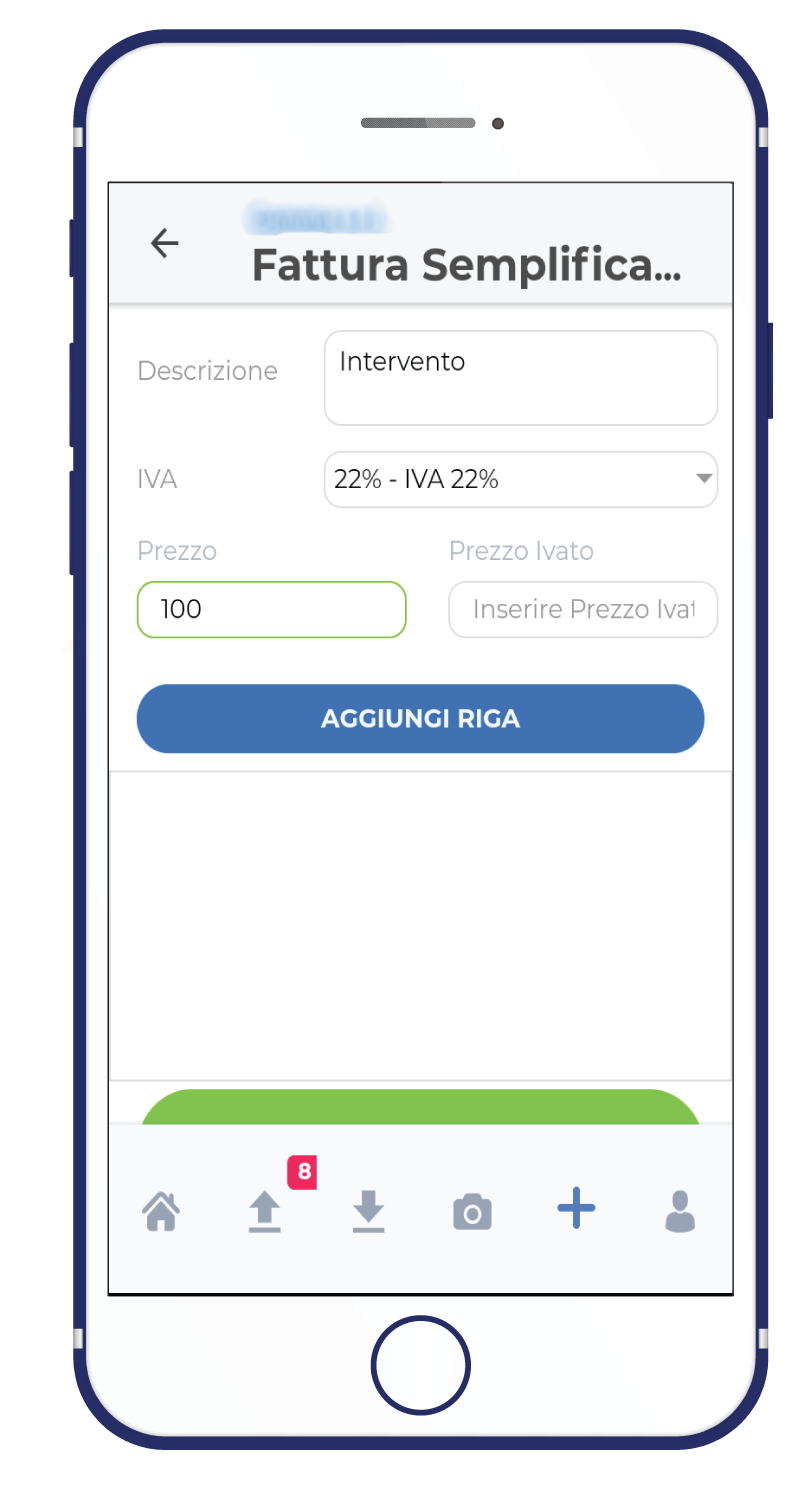Screen dimensions: 800x1500
Task: Enter a value in Prezzo Ivato field
Action: pos(583,609)
